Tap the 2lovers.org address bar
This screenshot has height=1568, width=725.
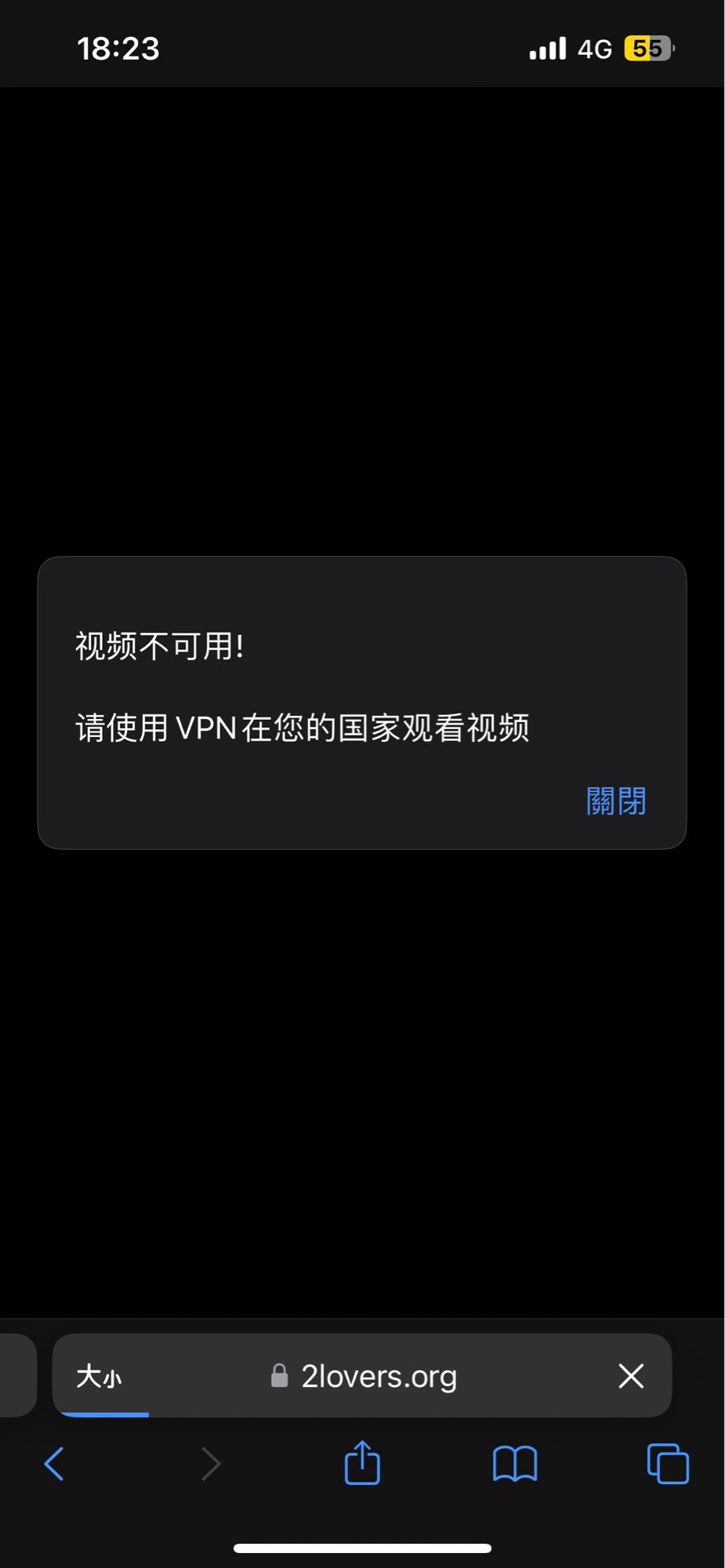(362, 1376)
